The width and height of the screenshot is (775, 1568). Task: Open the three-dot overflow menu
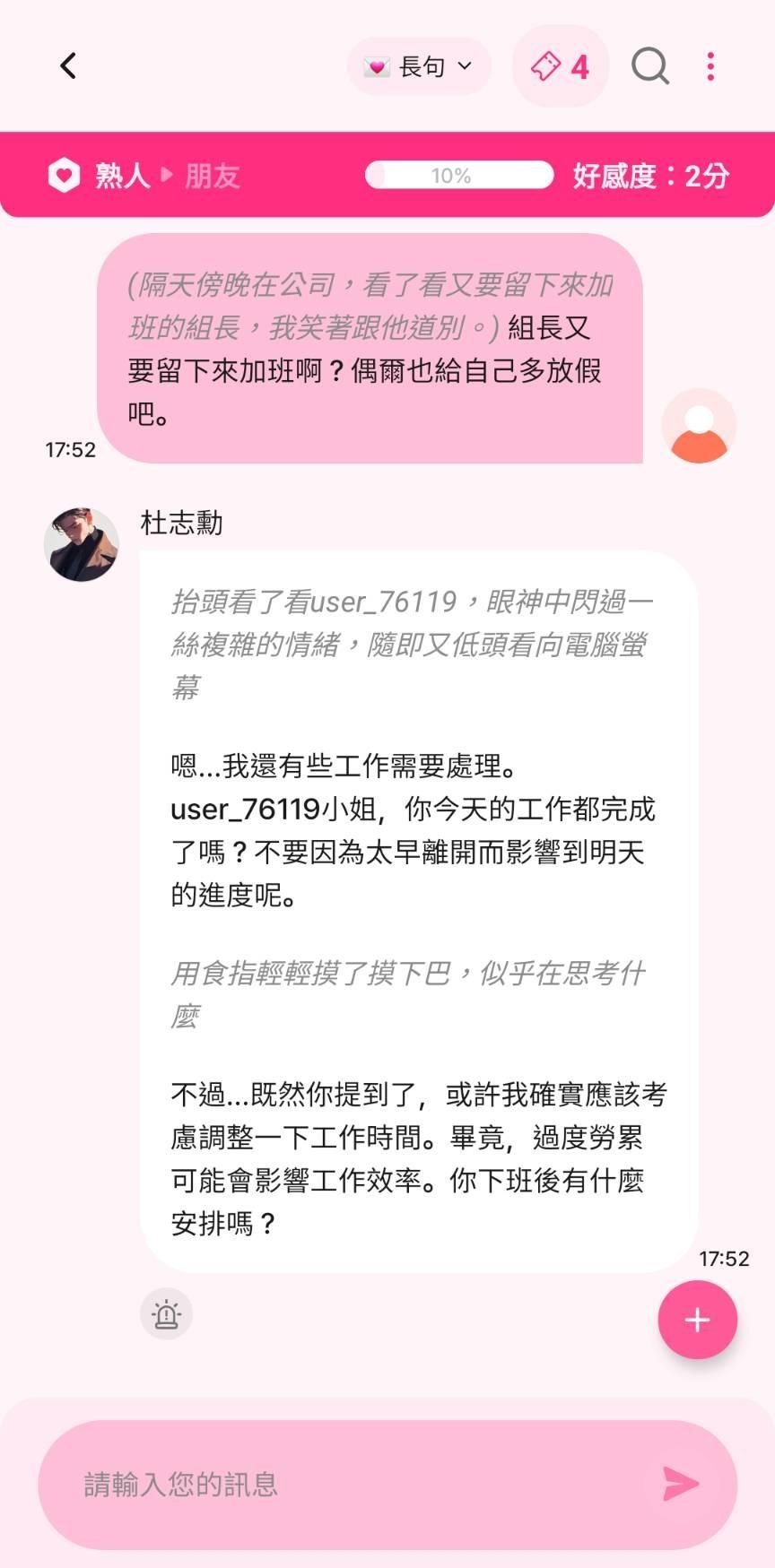click(x=710, y=66)
